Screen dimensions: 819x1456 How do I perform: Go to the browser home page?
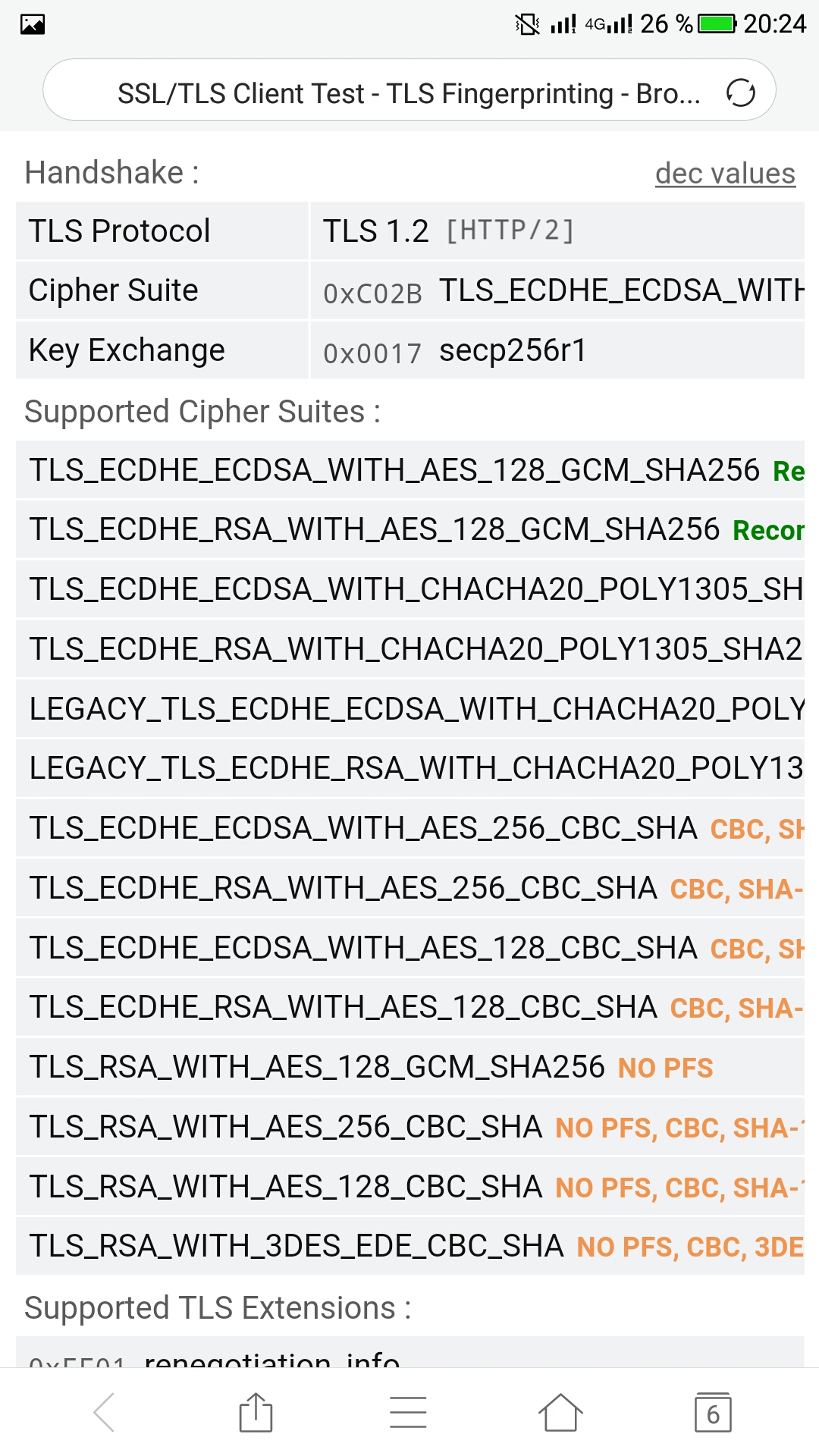pyautogui.click(x=560, y=1412)
